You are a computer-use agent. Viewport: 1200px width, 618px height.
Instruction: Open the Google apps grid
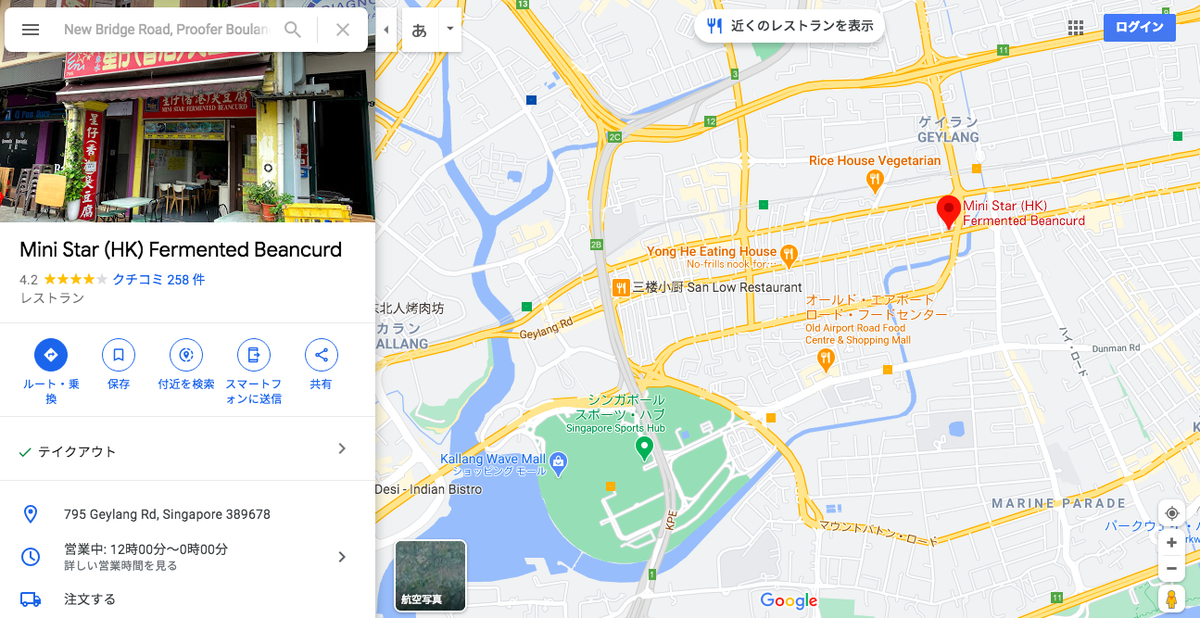1076,28
